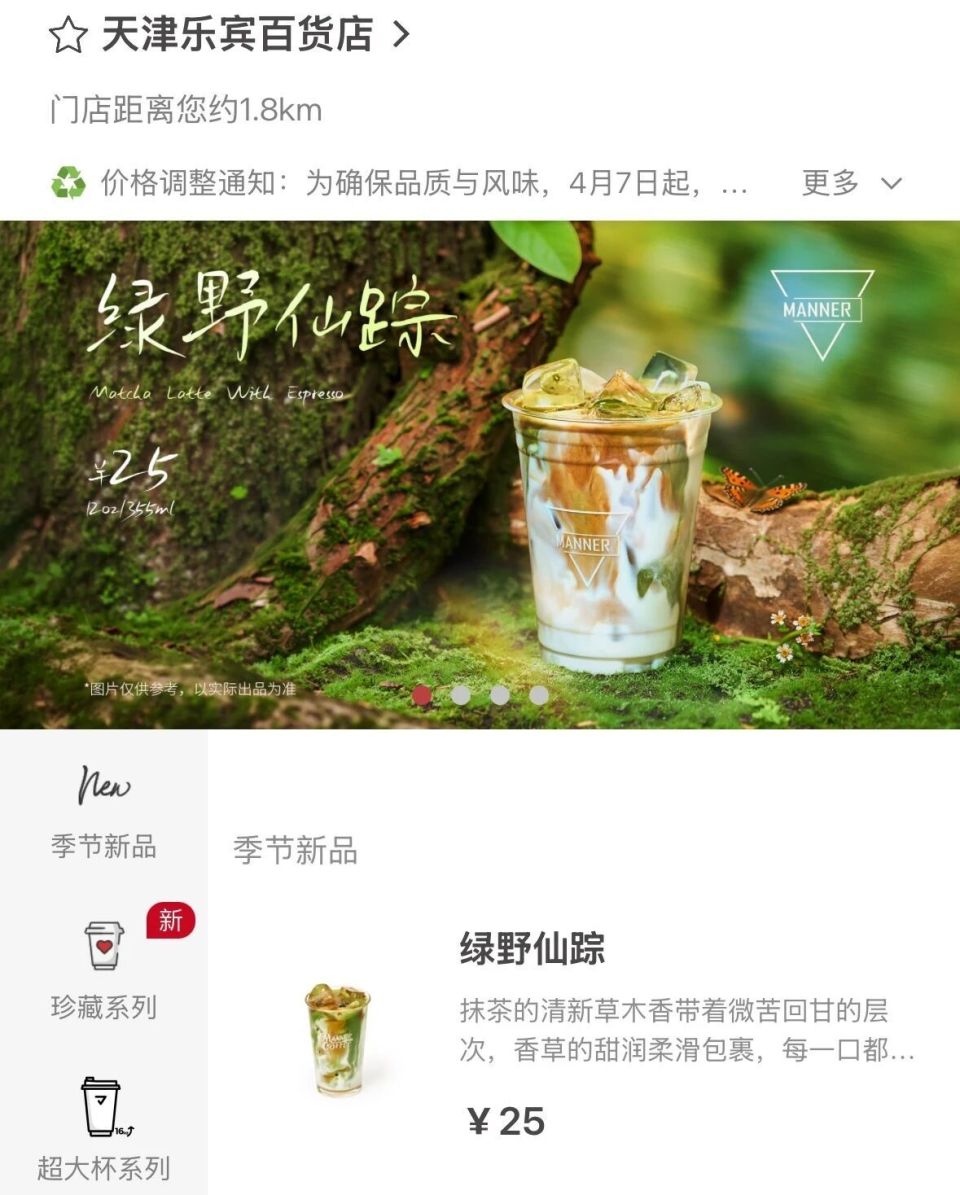Open the full notice by tapping 更多
The width and height of the screenshot is (960, 1195).
[x=830, y=184]
